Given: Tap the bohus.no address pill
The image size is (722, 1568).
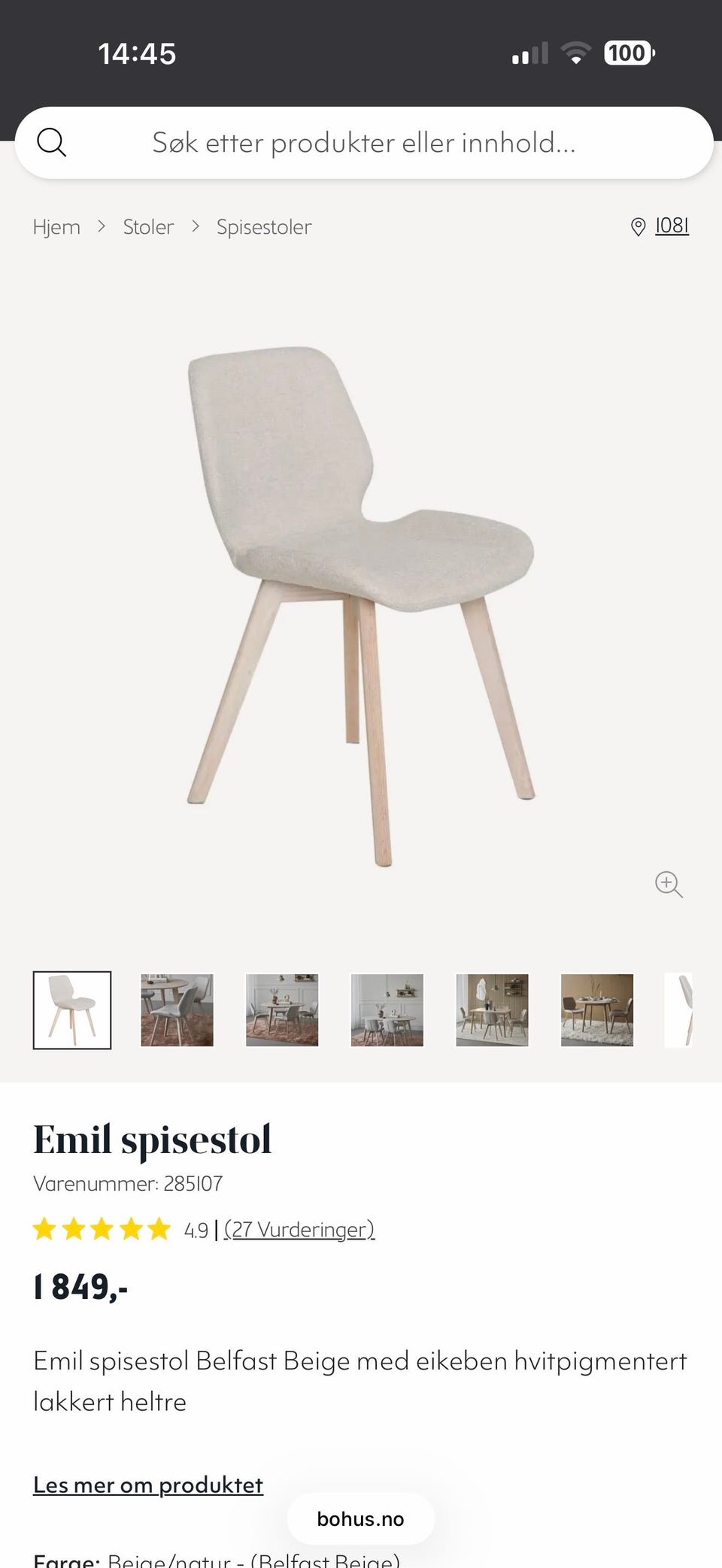Looking at the screenshot, I should tap(361, 1519).
